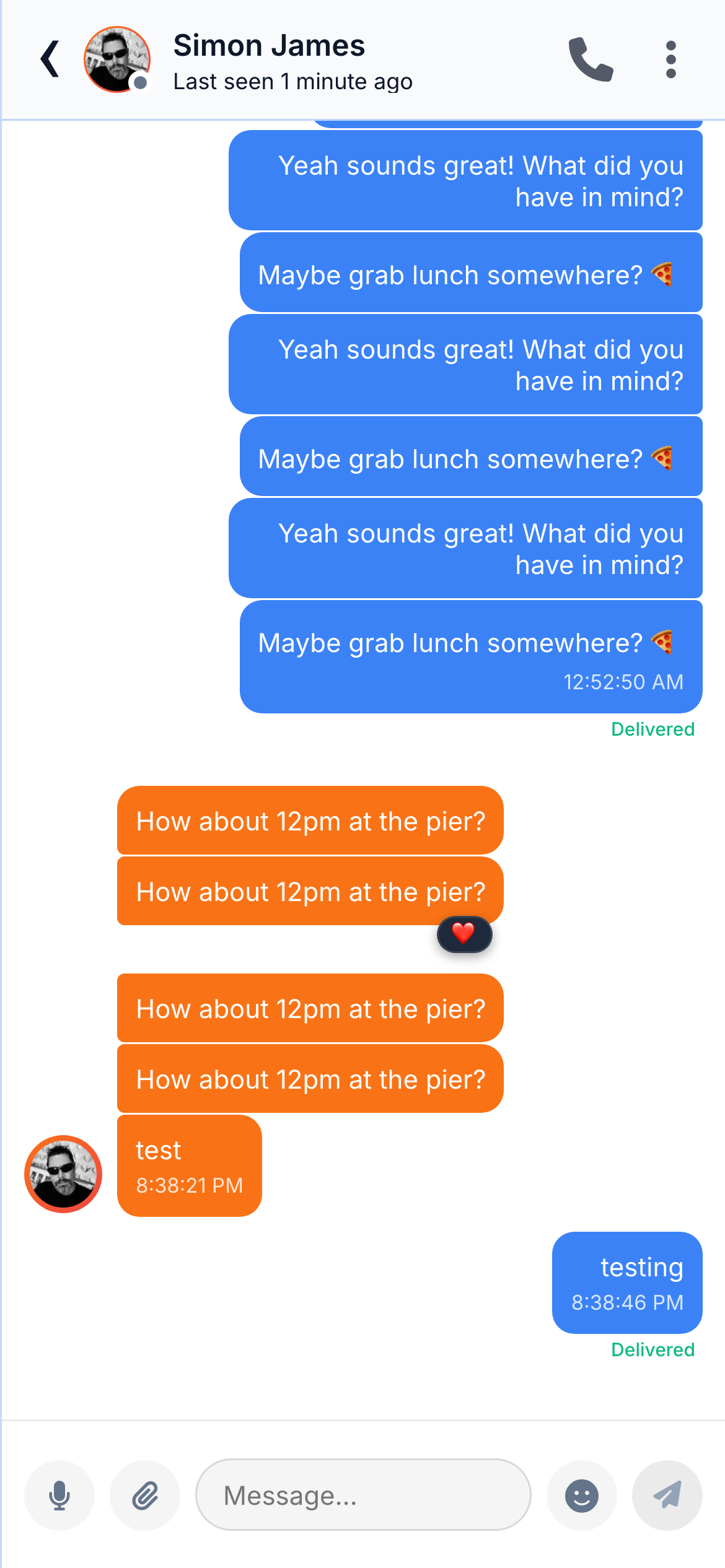This screenshot has height=1568, width=725.
Task: Open the attachment paperclip icon
Action: (145, 1494)
